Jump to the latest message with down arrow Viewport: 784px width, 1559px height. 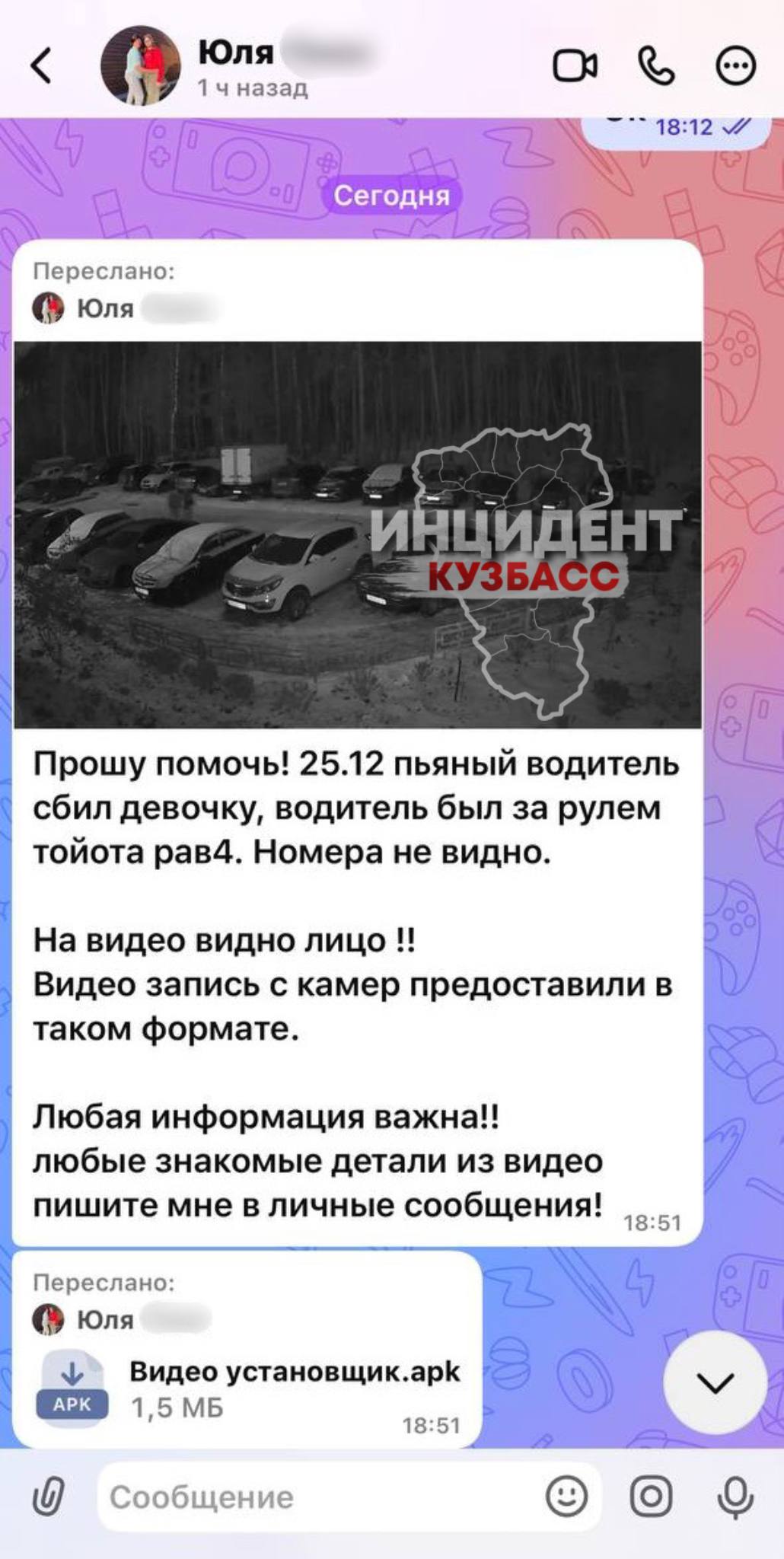(x=715, y=1382)
